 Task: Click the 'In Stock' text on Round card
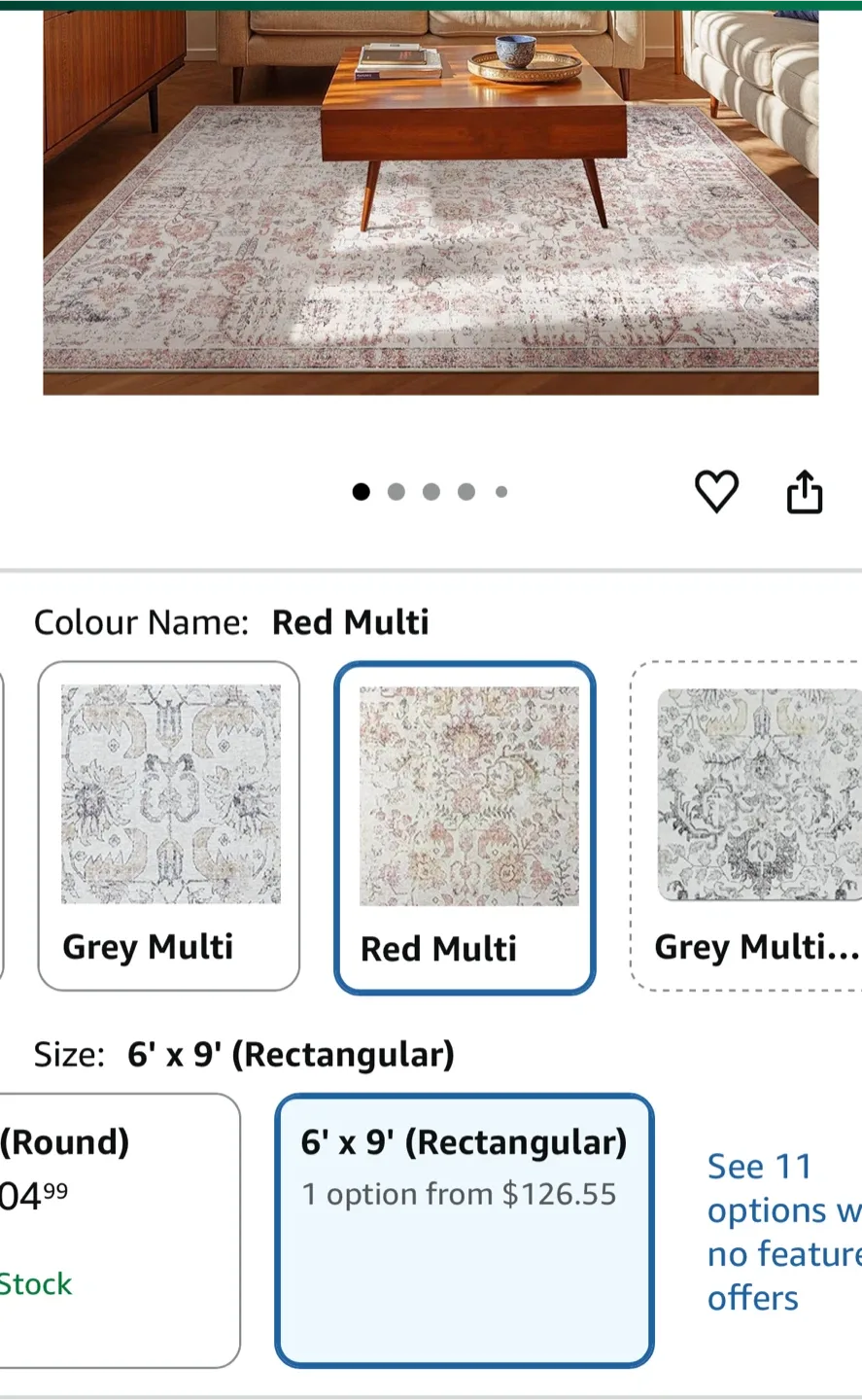[35, 1283]
